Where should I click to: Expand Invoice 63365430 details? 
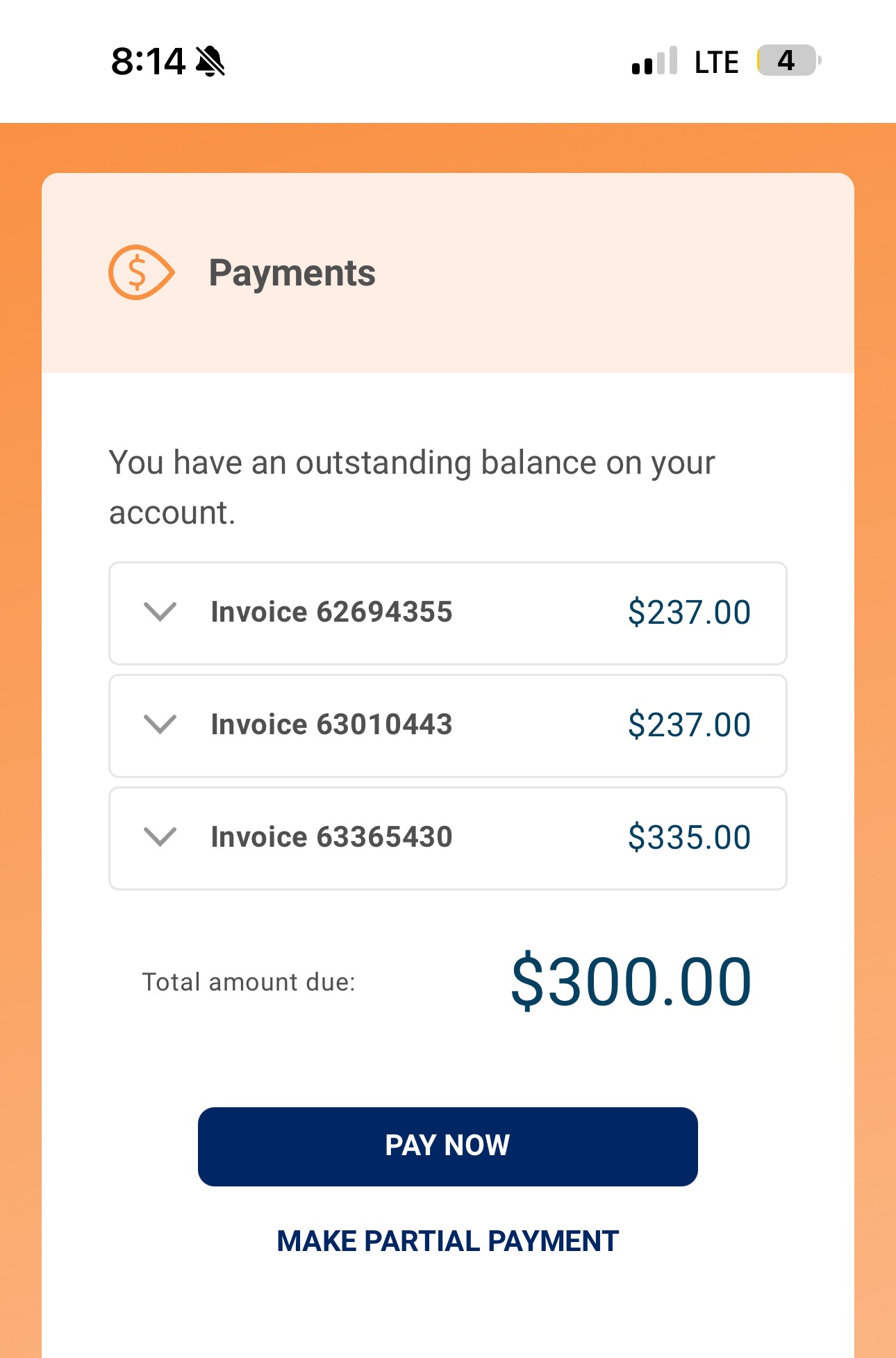[x=160, y=837]
